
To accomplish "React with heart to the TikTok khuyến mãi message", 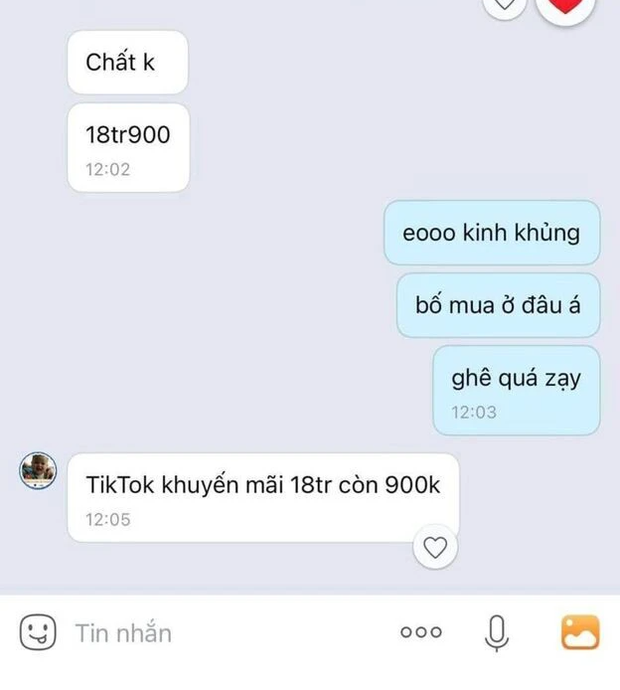I will [435, 547].
